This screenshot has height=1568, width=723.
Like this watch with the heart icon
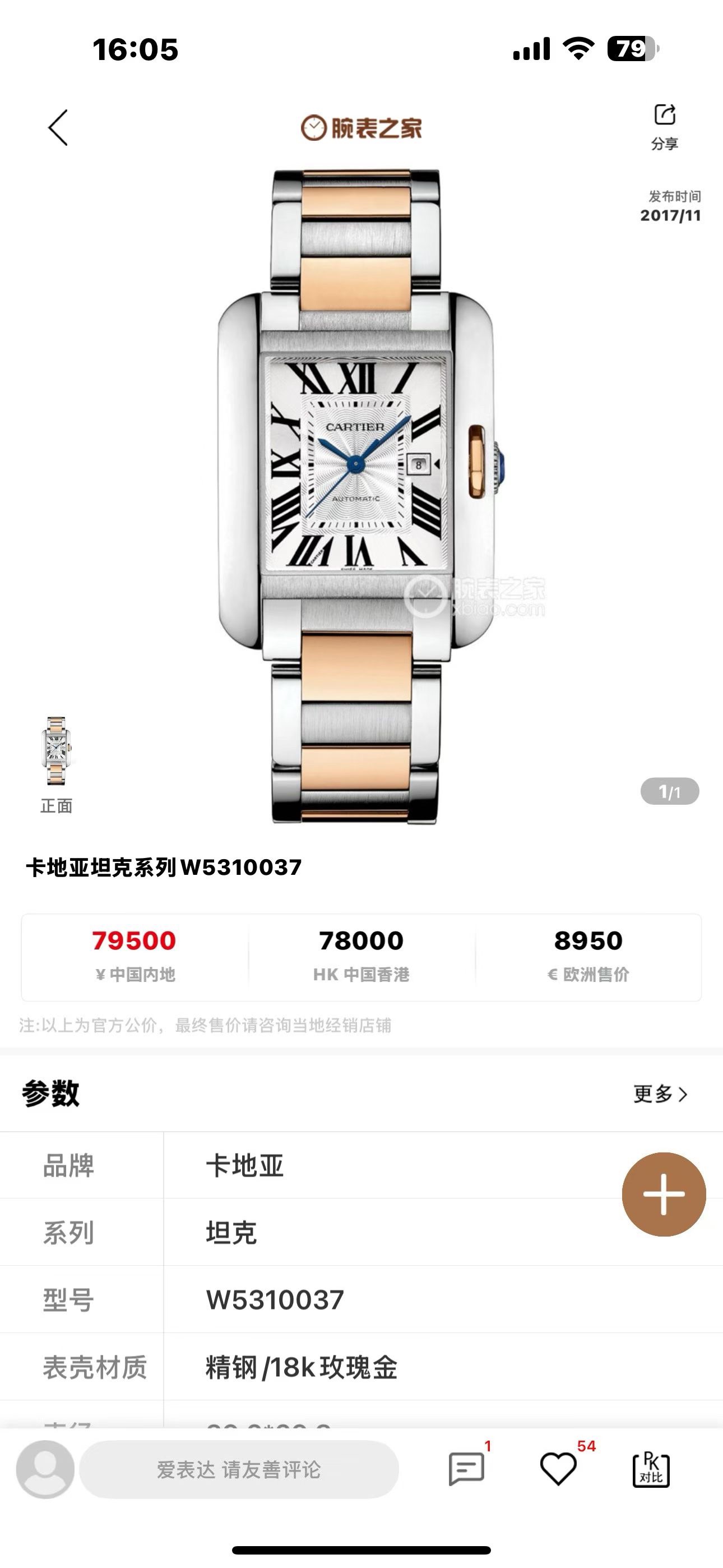pyautogui.click(x=558, y=1469)
